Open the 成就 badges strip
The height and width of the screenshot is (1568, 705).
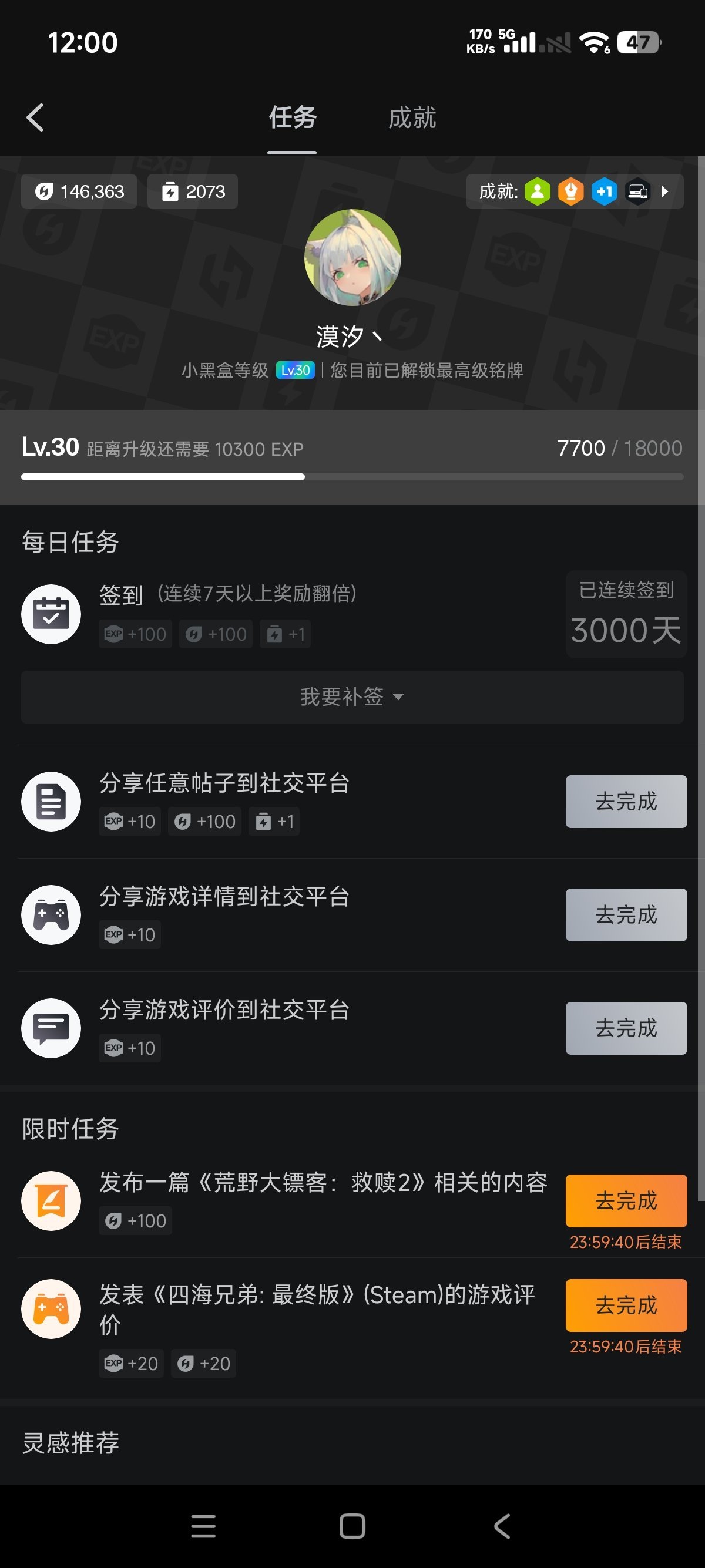[574, 191]
